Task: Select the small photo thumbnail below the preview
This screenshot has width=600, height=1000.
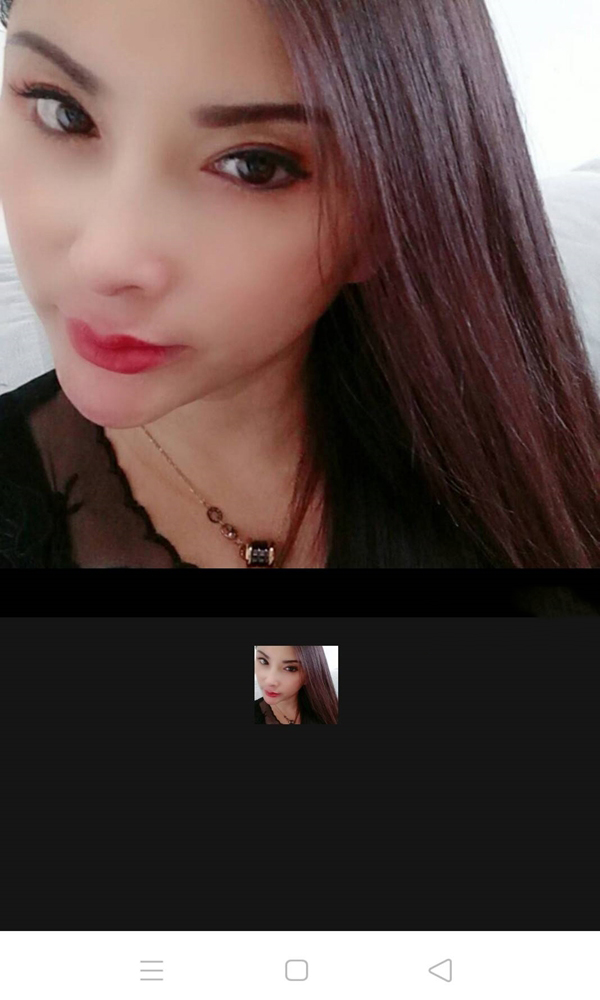Action: pyautogui.click(x=296, y=685)
